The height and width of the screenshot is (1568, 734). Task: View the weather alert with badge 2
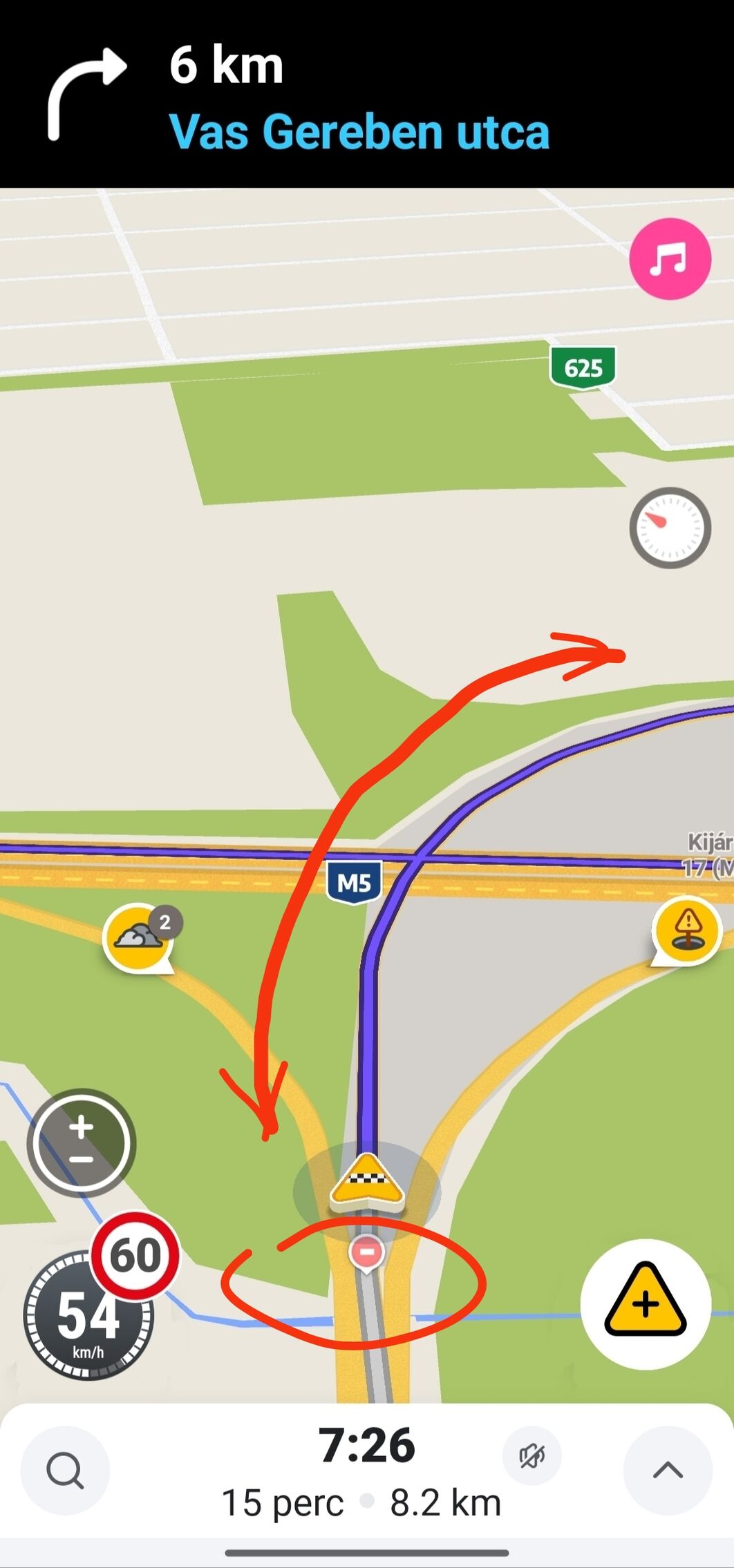coord(140,938)
